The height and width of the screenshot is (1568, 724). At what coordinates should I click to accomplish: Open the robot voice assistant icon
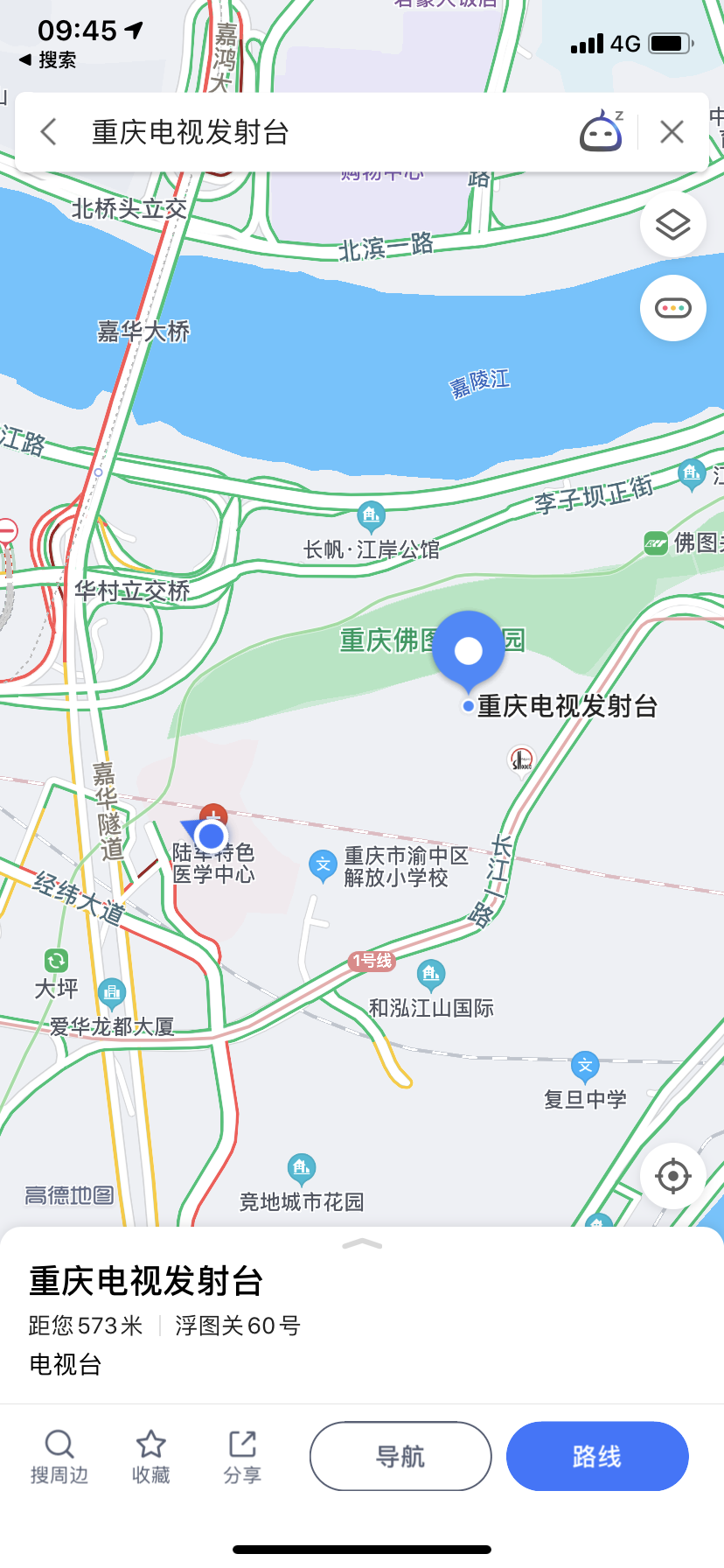[602, 132]
